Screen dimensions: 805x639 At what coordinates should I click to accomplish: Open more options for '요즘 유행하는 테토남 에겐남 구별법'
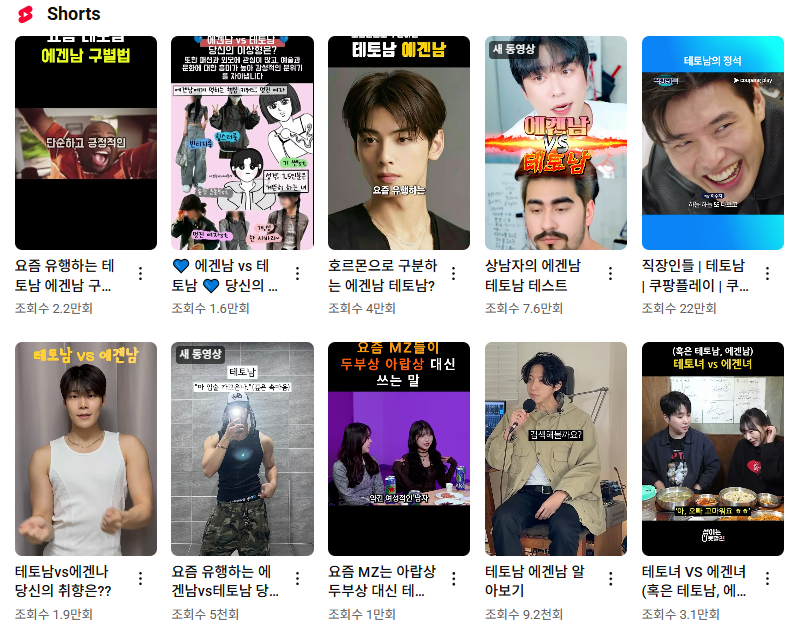point(140,273)
